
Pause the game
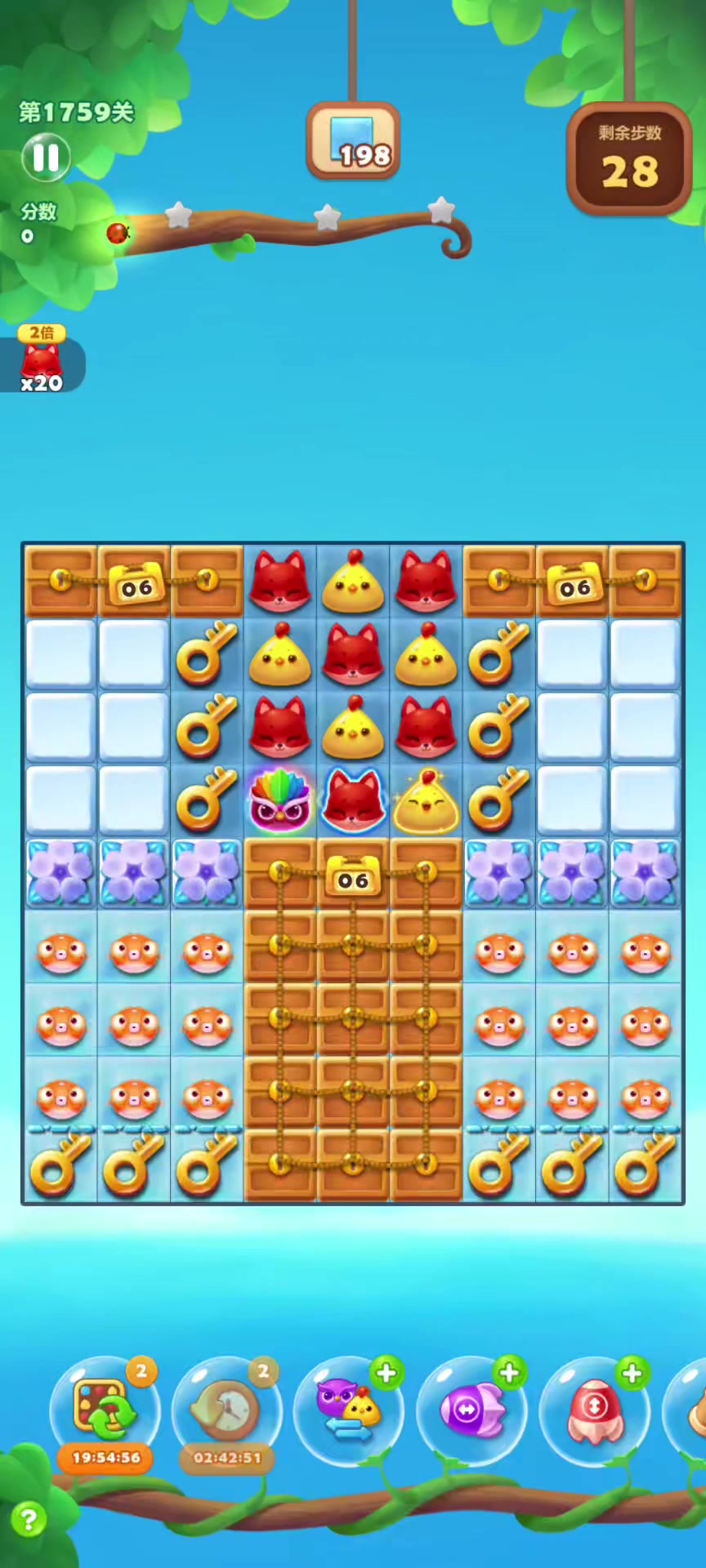pyautogui.click(x=46, y=158)
